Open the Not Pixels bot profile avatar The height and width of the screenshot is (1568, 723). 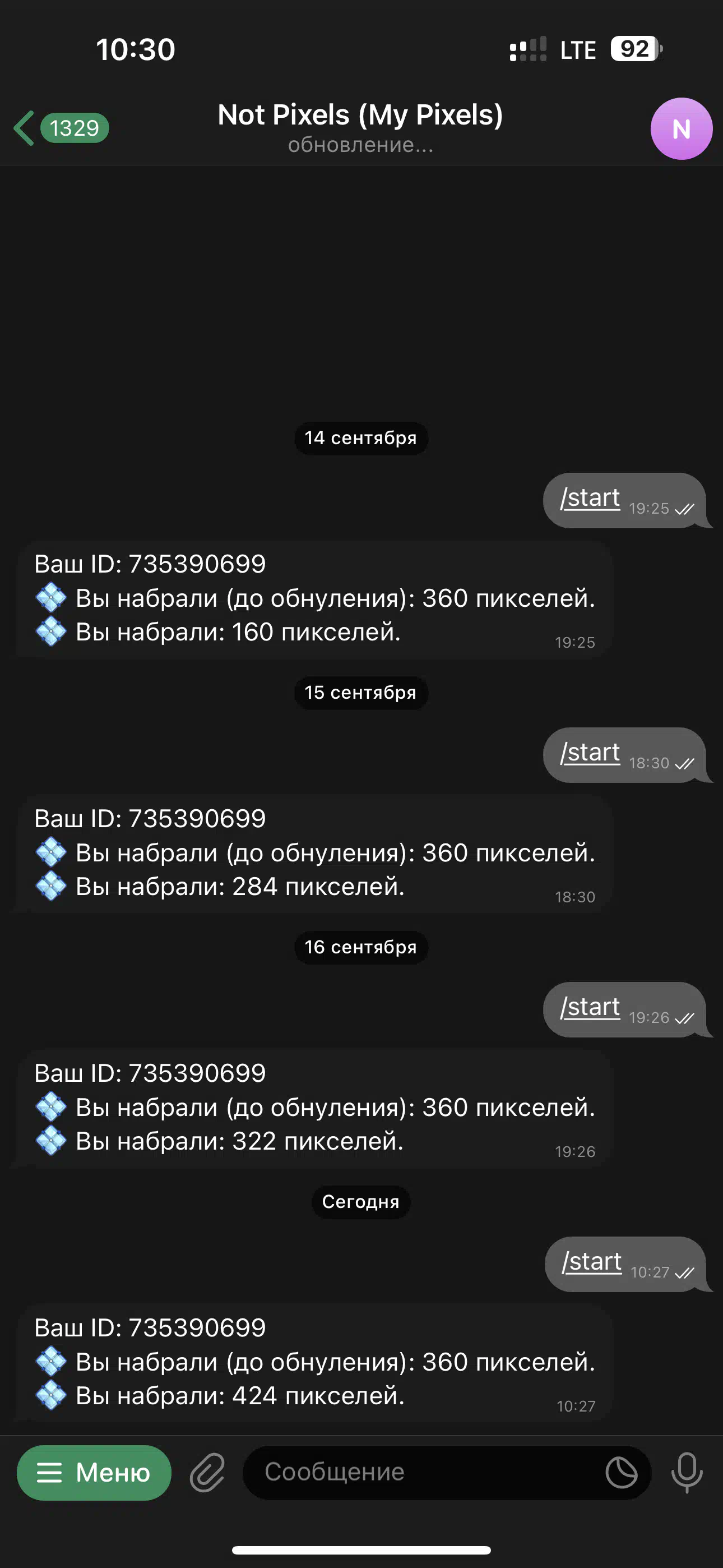pos(681,128)
